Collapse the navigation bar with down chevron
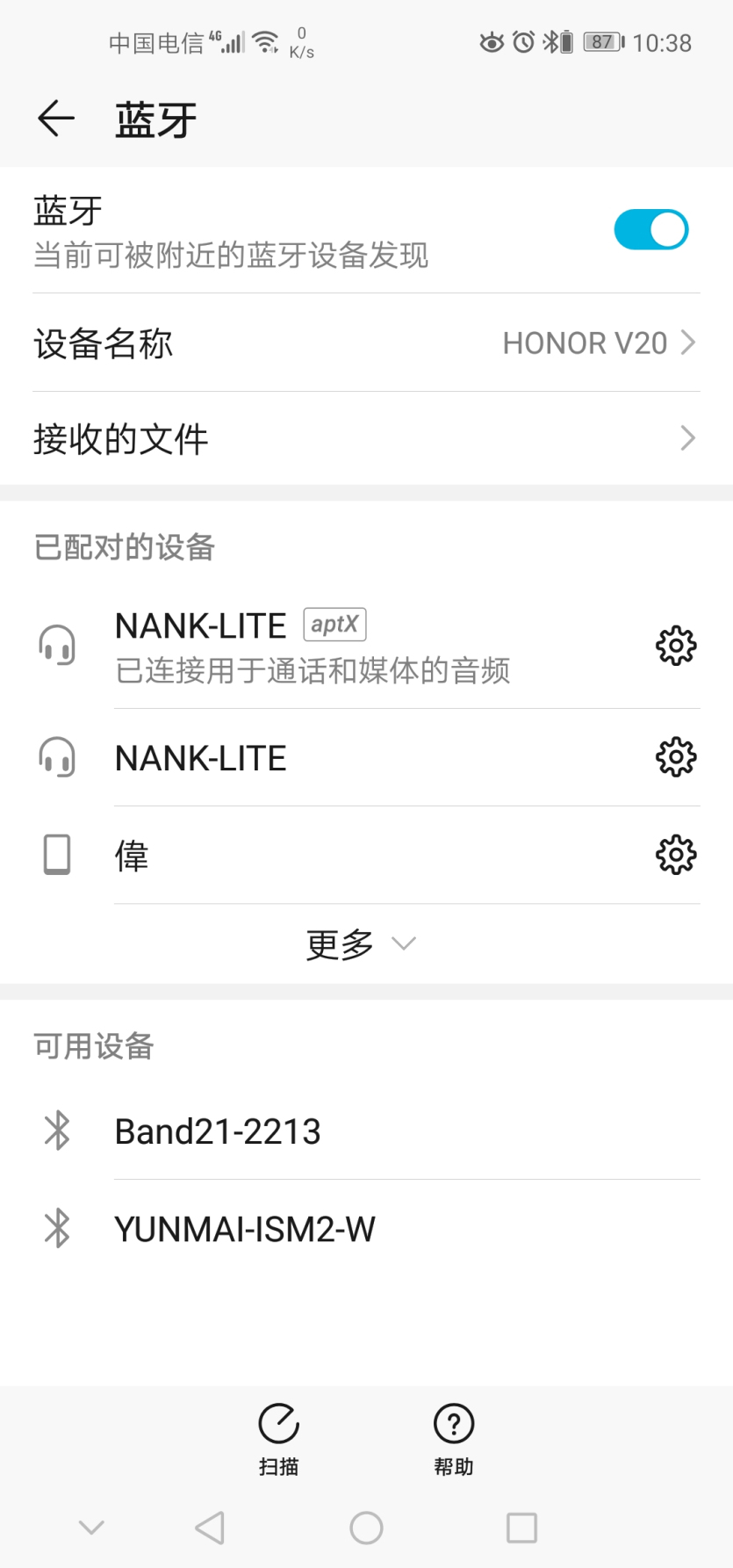The width and height of the screenshot is (733, 1568). point(91,1528)
